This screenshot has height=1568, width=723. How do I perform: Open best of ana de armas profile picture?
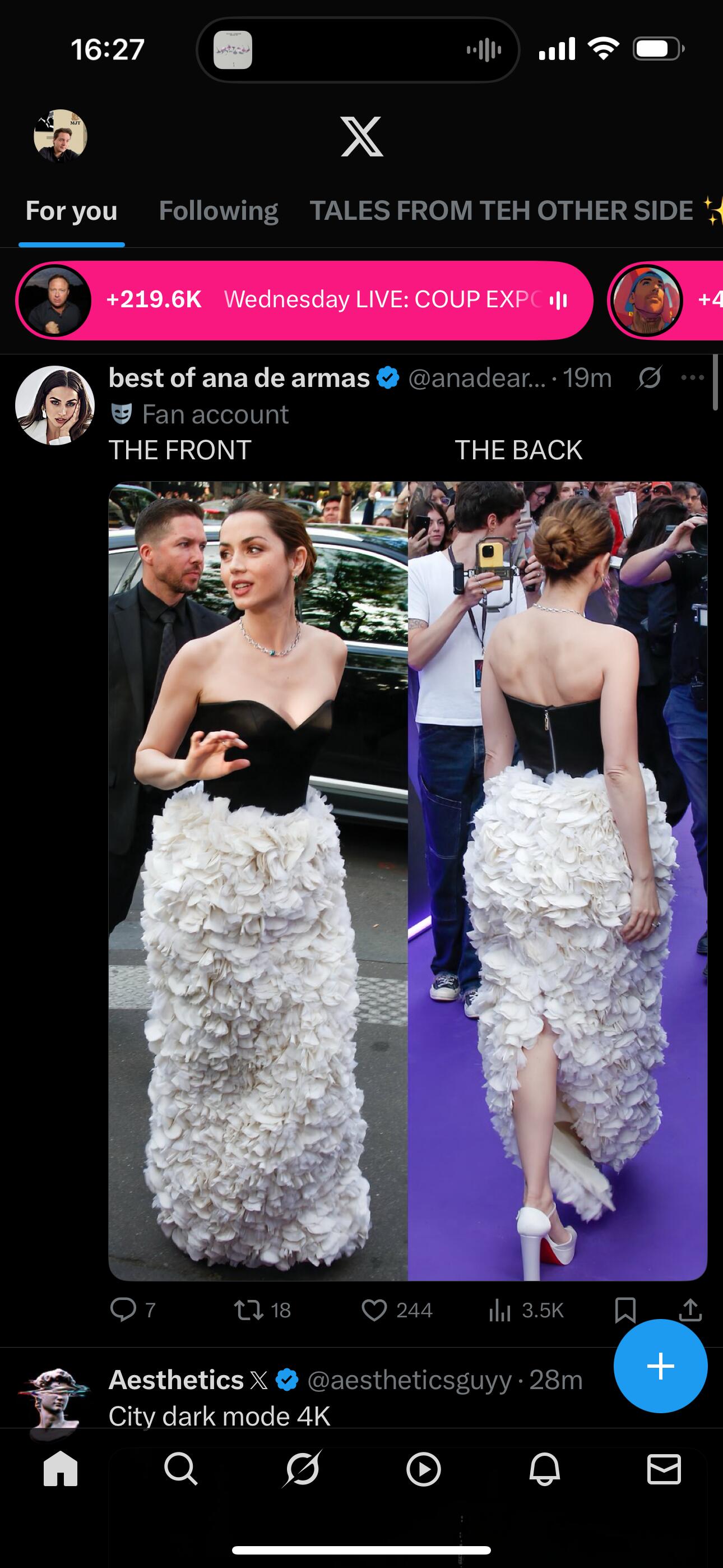[55, 405]
